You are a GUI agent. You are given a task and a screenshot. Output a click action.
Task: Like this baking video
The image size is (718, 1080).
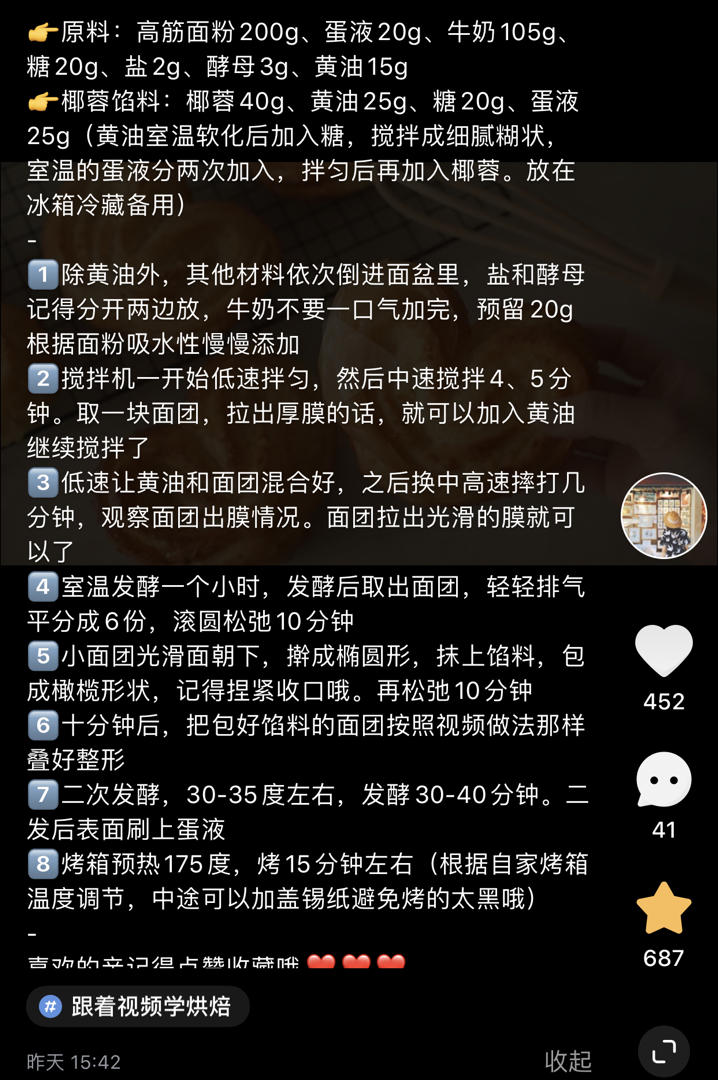664,651
